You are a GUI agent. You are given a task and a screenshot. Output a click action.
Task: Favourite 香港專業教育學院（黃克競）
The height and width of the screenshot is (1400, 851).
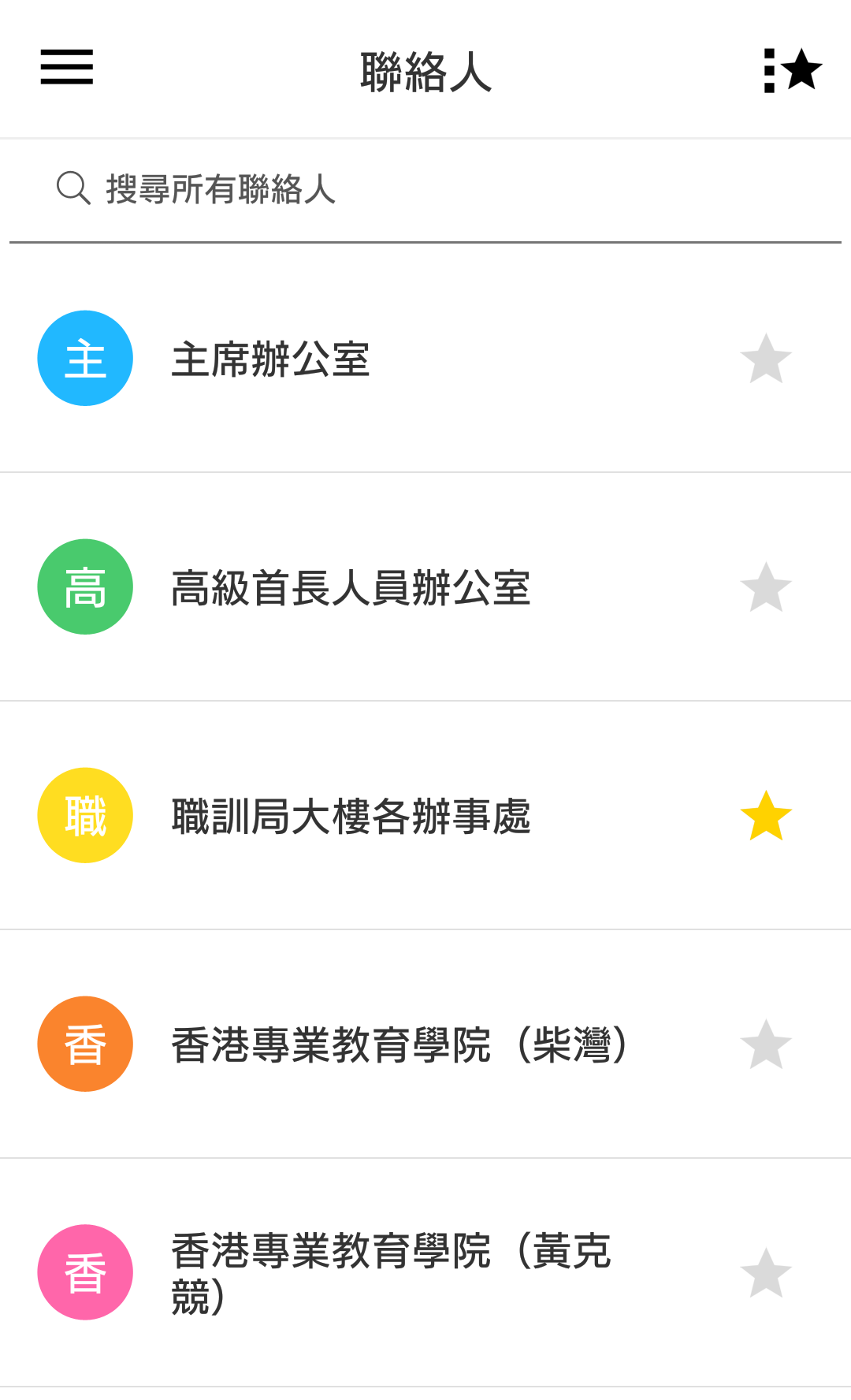coord(766,1273)
